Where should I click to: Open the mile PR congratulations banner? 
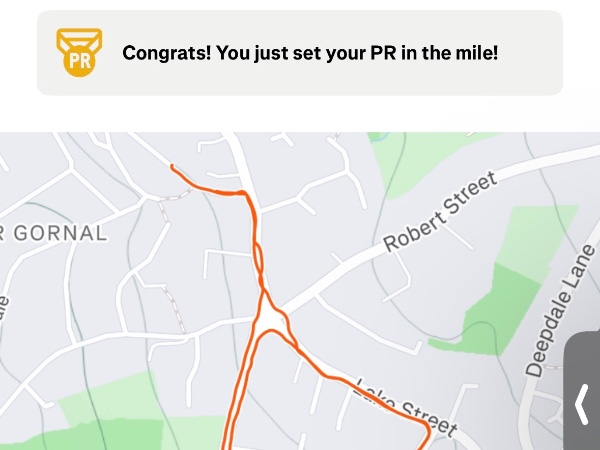(300, 53)
